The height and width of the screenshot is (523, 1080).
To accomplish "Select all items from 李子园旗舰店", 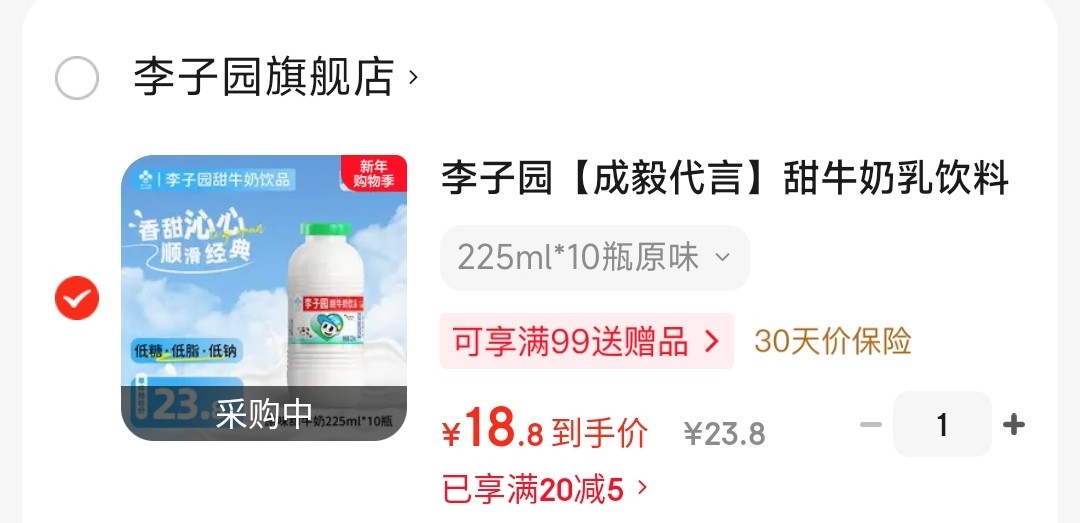I will [77, 78].
